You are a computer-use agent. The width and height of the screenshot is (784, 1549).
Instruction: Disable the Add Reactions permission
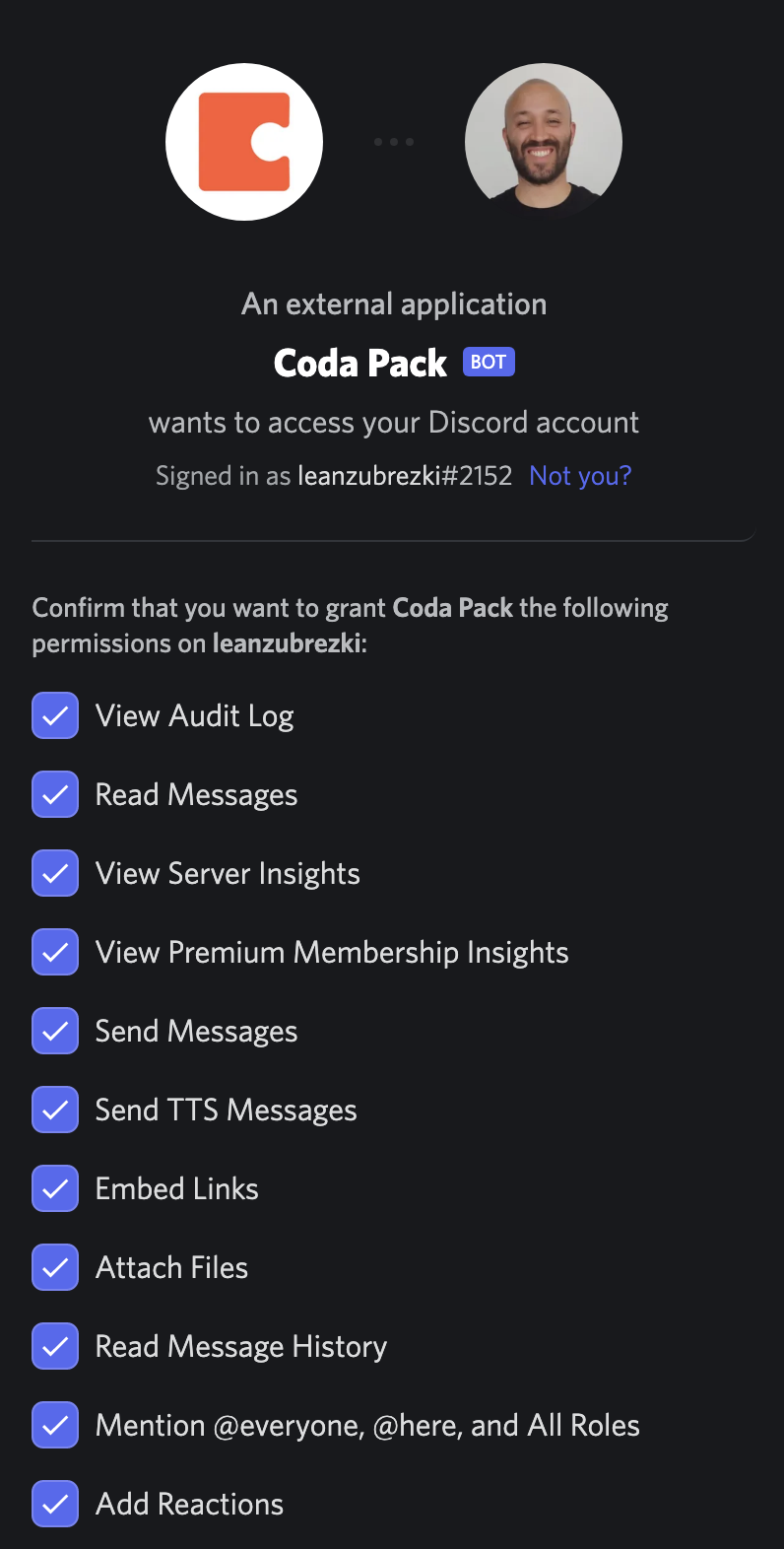55,1504
